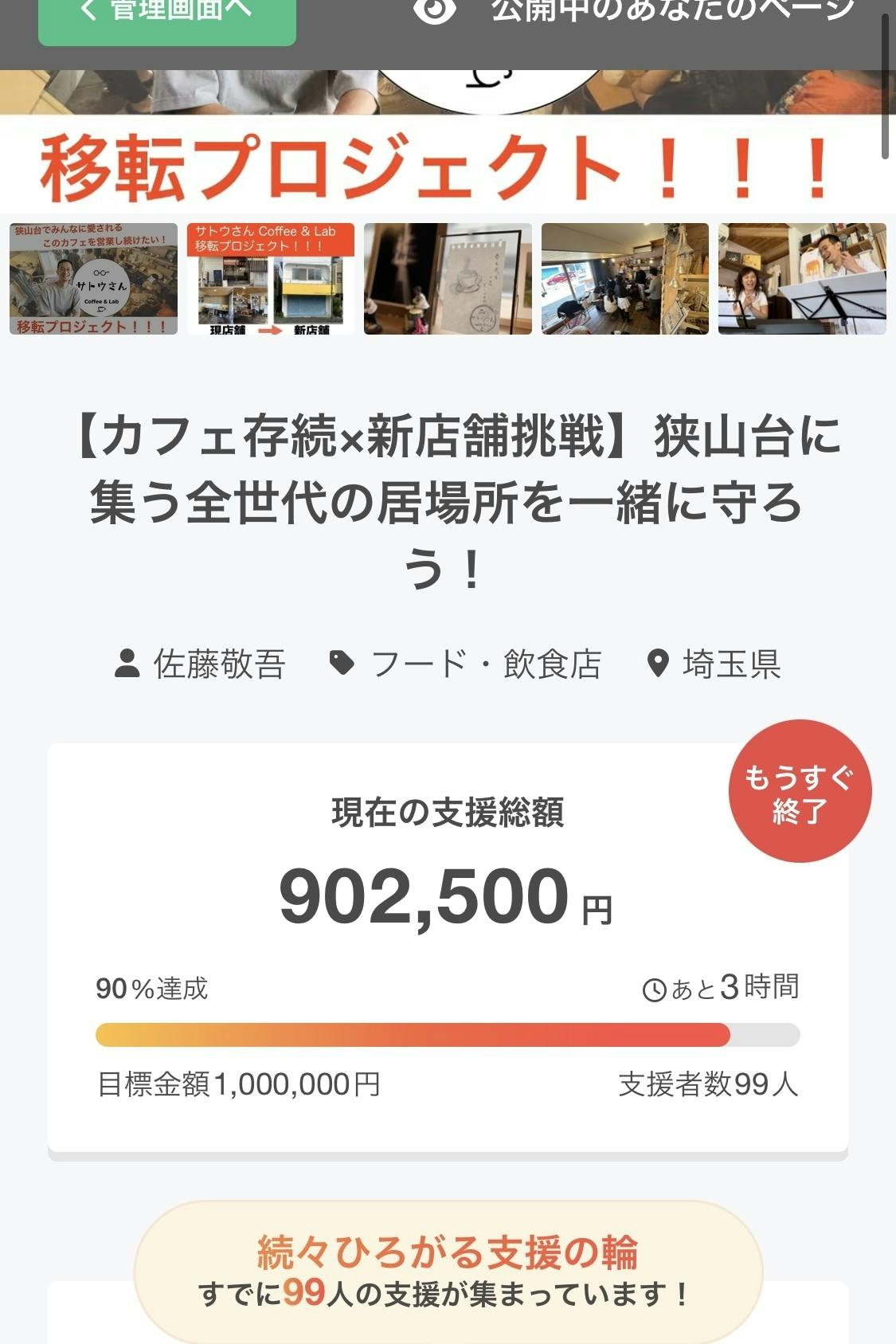Select the cafe interior crowd thumbnail
The image size is (896, 1344).
625,279
